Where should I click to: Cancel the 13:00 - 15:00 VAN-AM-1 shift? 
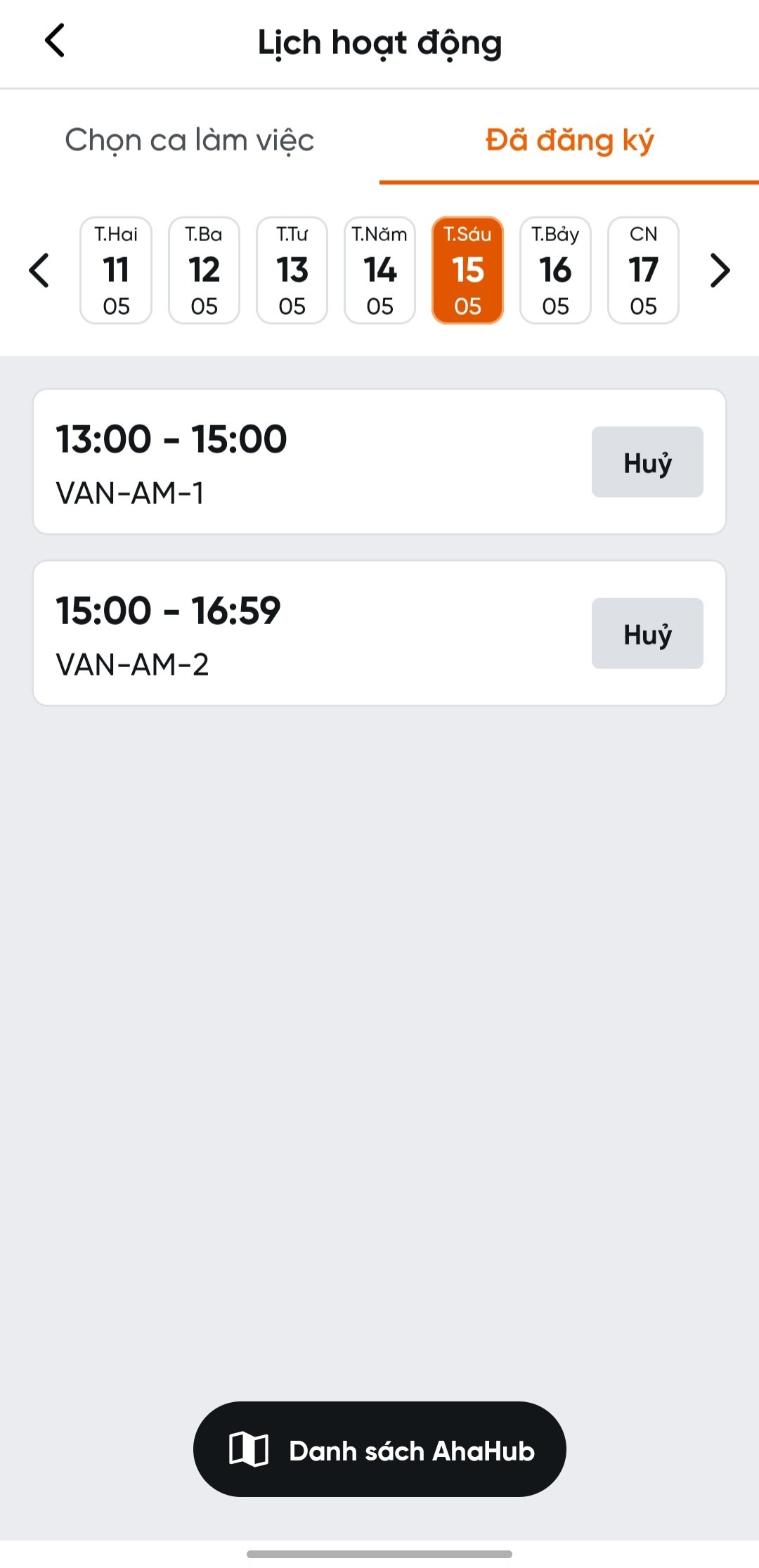coord(647,462)
